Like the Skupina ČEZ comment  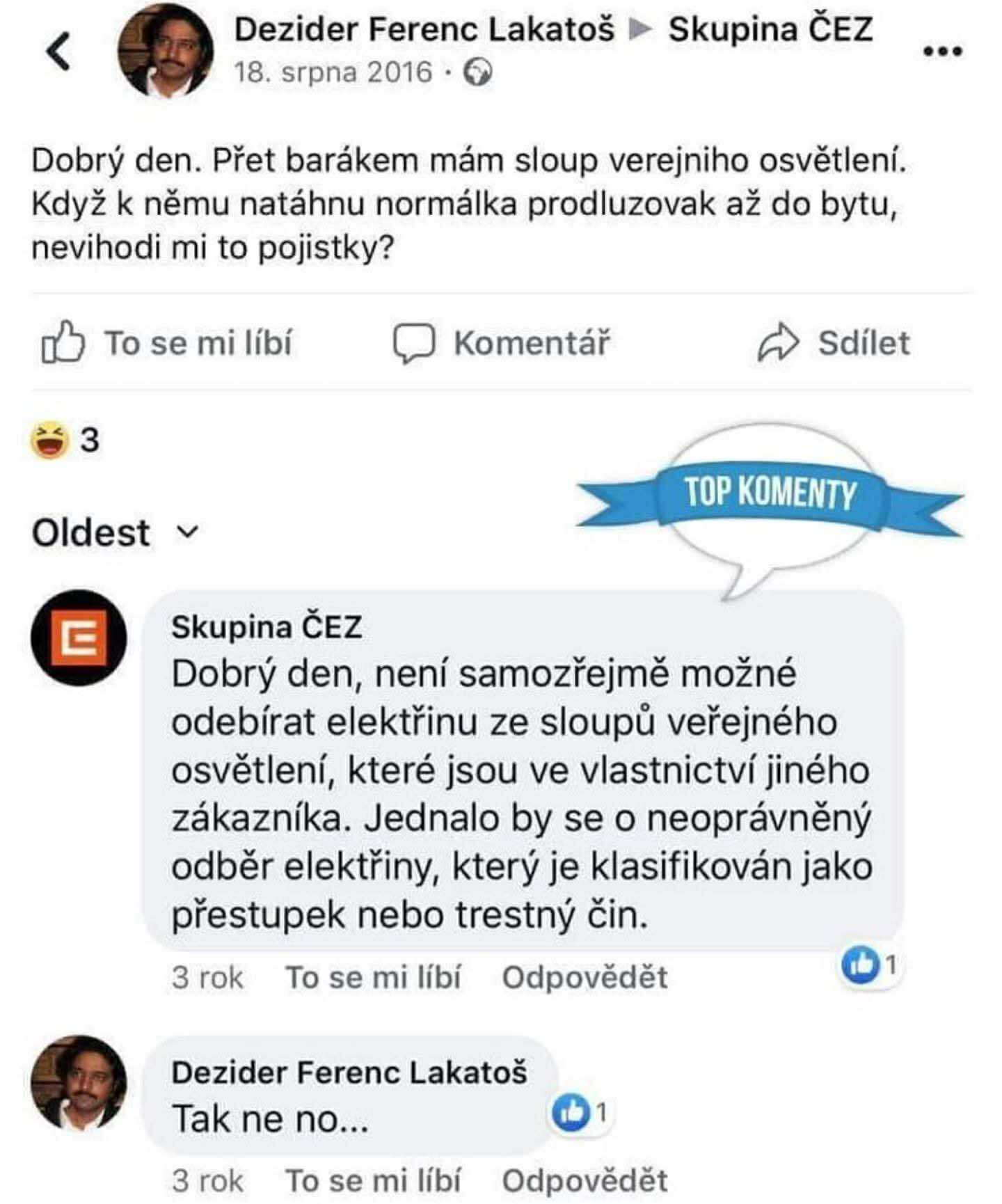tap(373, 977)
